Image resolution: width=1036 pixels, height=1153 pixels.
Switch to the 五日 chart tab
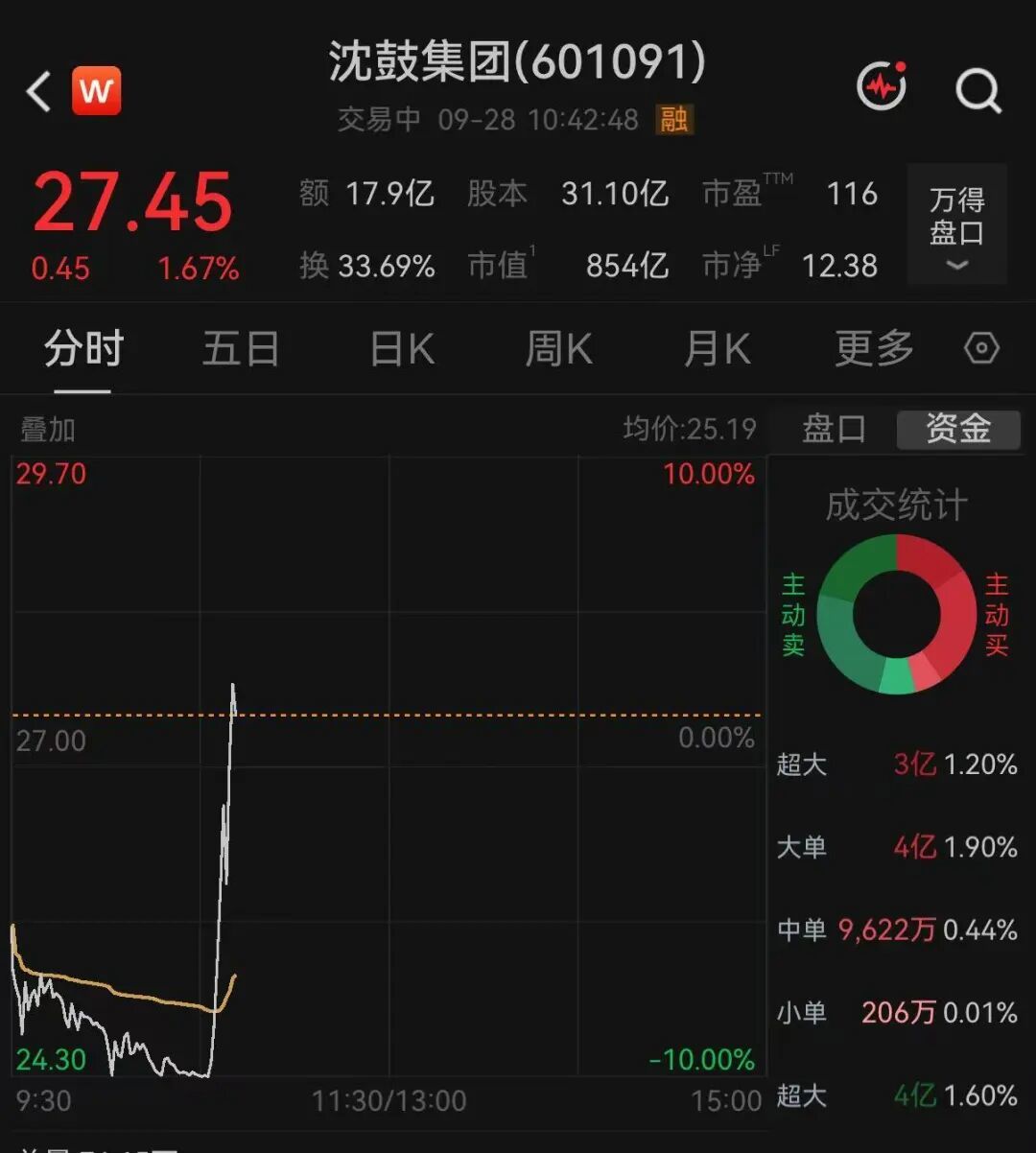tap(240, 349)
